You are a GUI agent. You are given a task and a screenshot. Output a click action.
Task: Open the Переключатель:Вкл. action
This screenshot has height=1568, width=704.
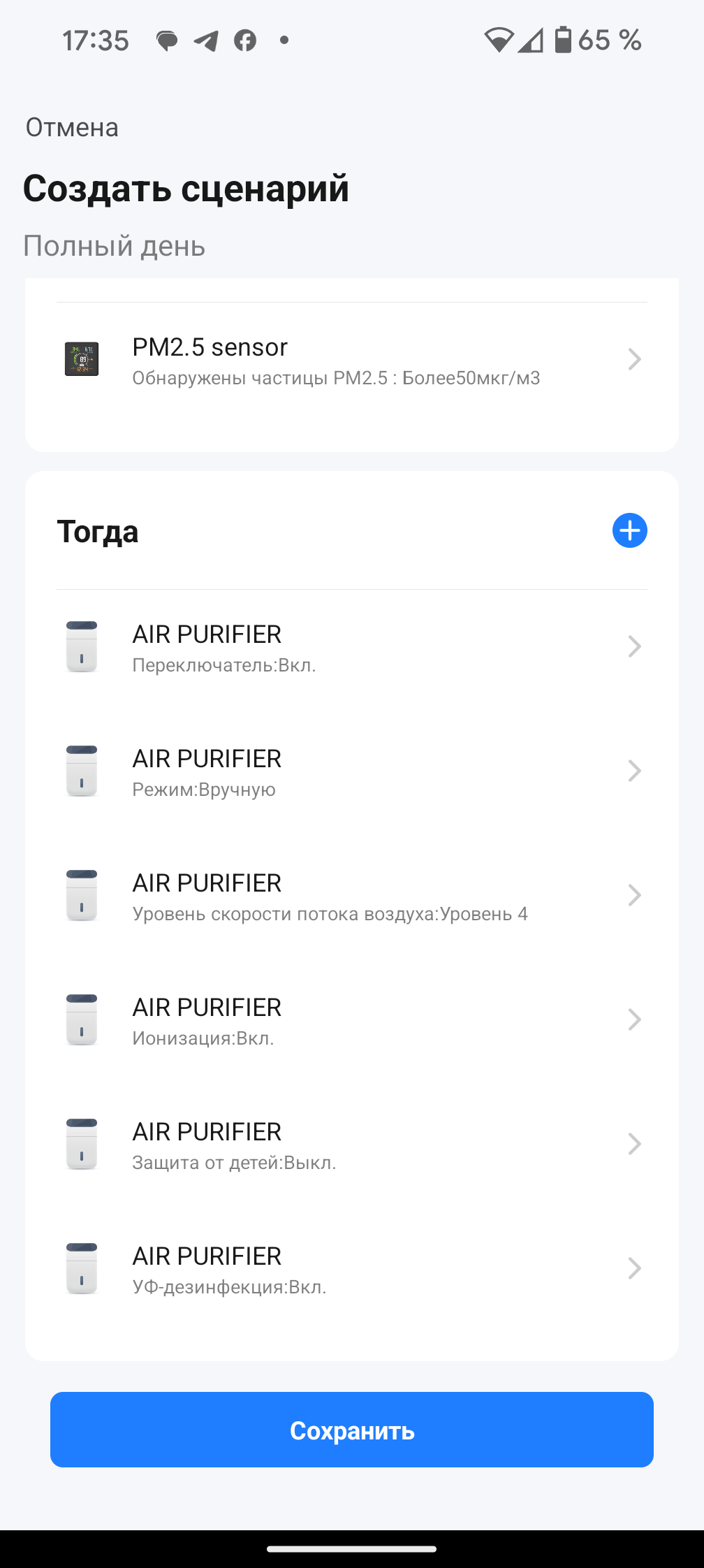351,648
